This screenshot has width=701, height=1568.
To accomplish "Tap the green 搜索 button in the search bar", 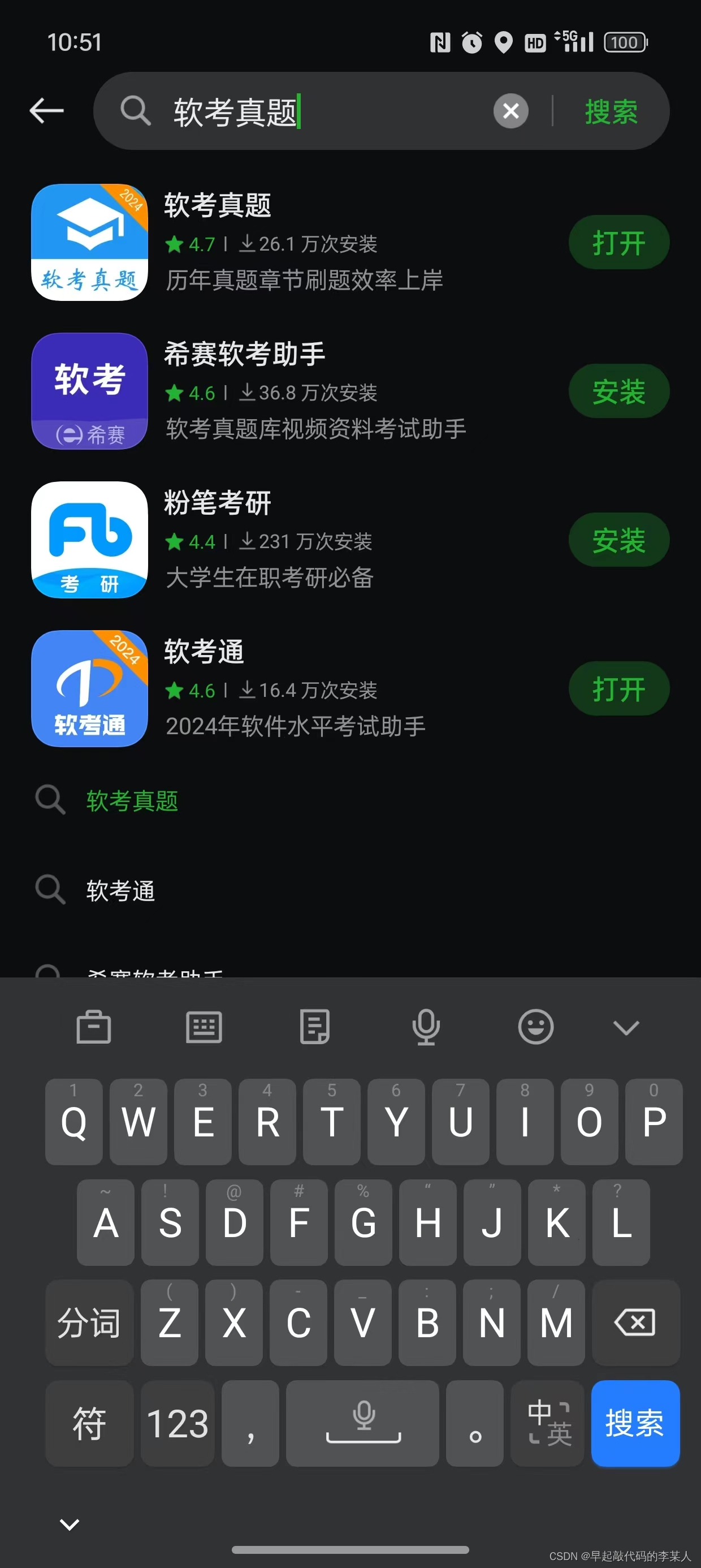I will pos(611,112).
